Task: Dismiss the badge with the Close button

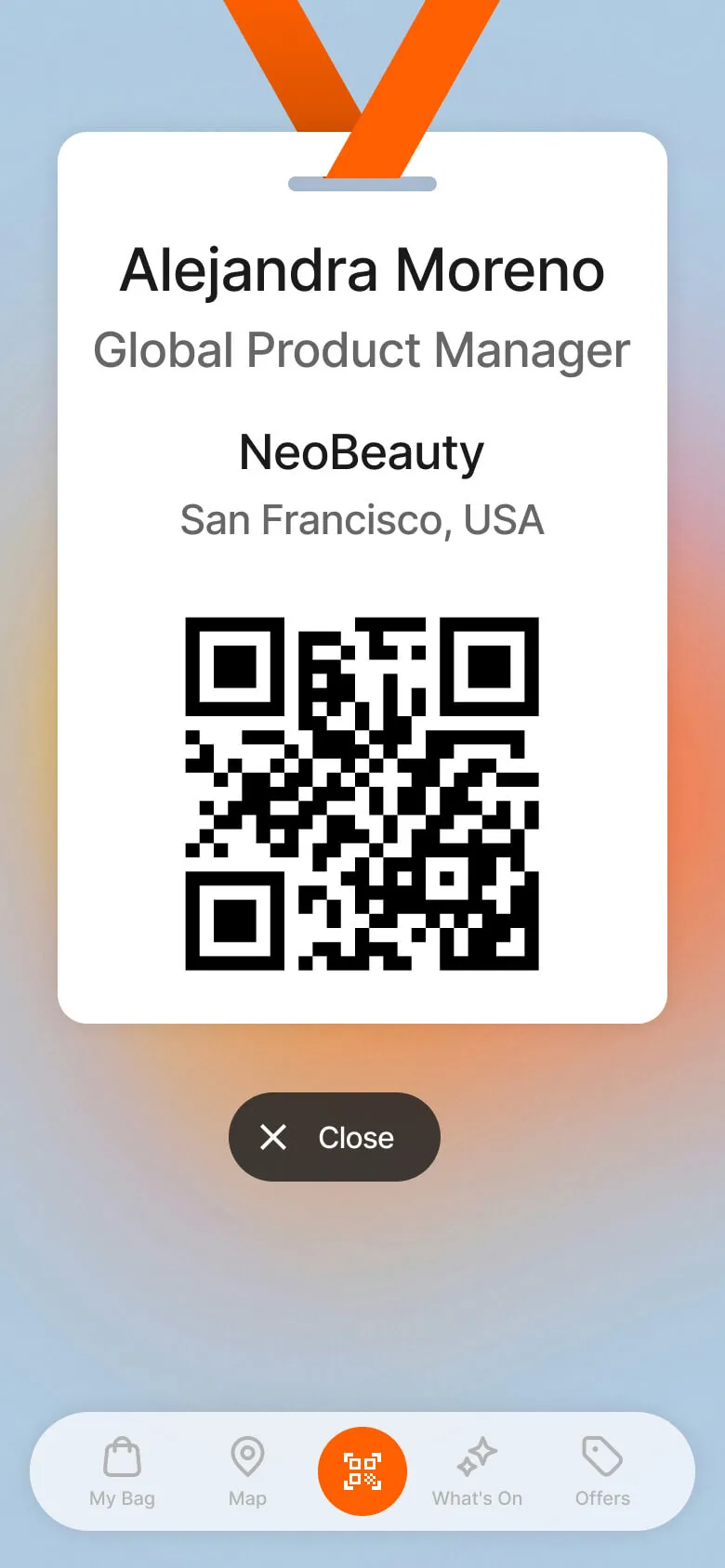Action: pyautogui.click(x=335, y=1137)
